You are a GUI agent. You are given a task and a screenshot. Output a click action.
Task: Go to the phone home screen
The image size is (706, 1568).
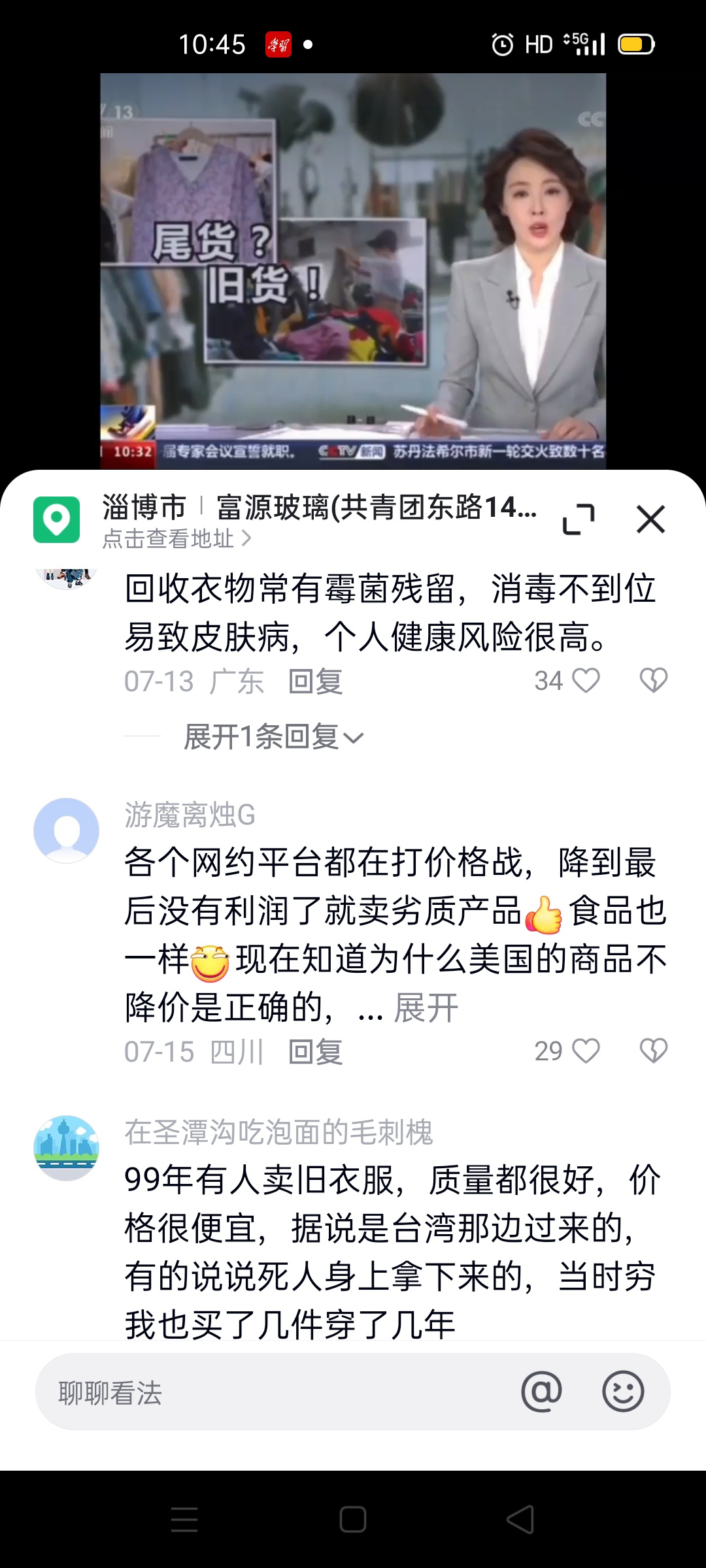(353, 1519)
